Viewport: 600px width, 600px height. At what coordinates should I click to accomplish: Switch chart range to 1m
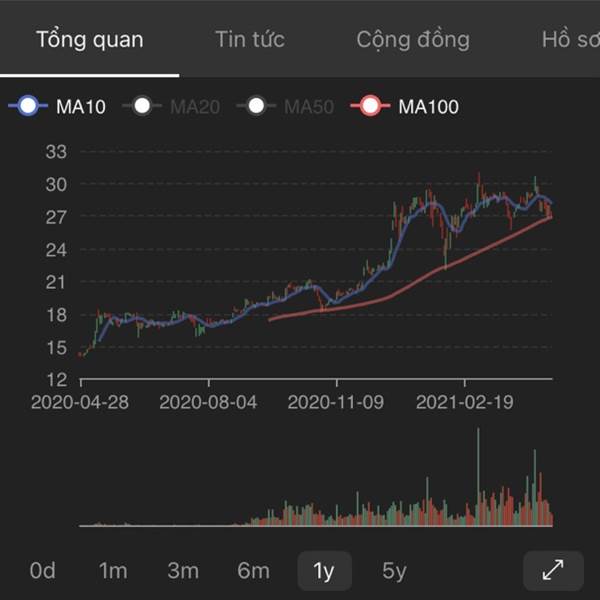click(113, 571)
